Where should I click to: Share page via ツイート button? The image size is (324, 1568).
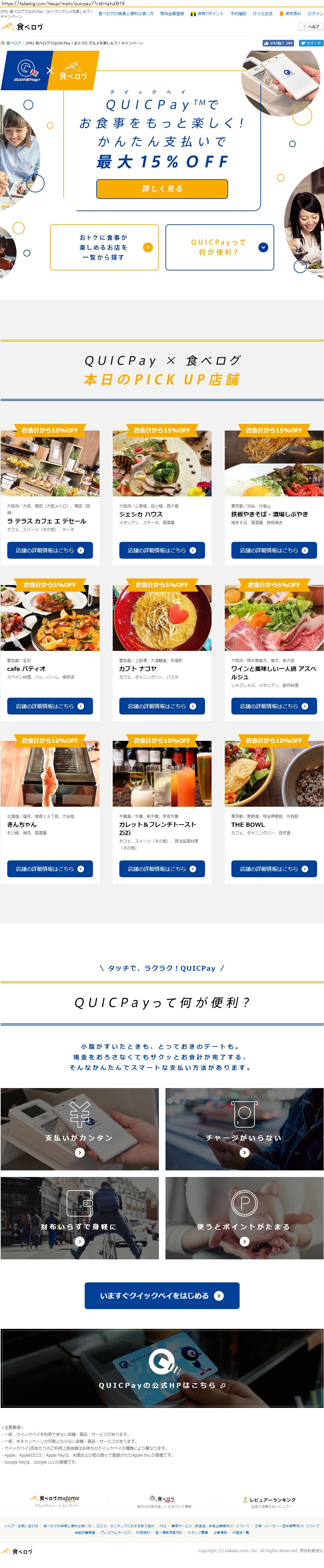click(310, 43)
